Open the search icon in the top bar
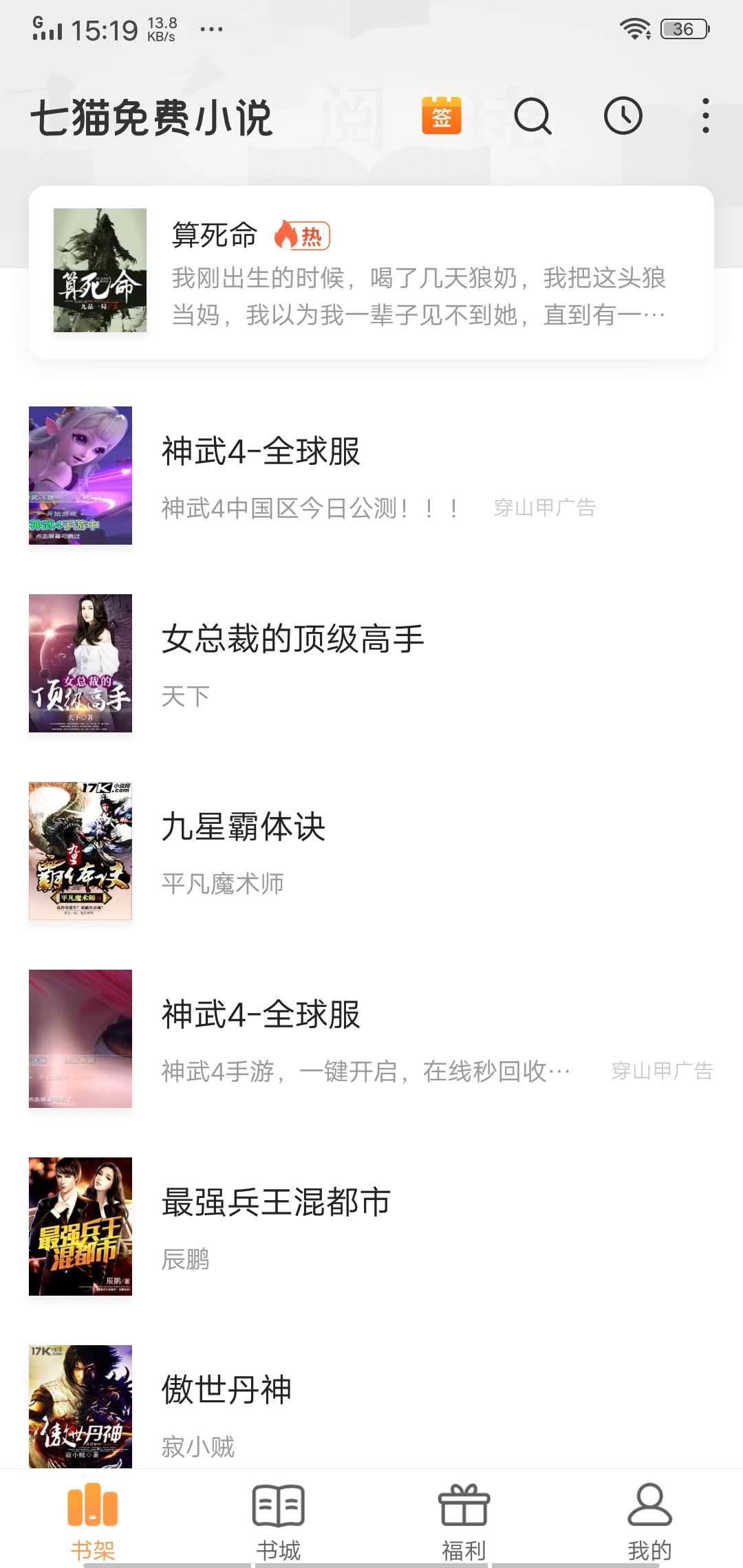The width and height of the screenshot is (743, 1568). (531, 117)
